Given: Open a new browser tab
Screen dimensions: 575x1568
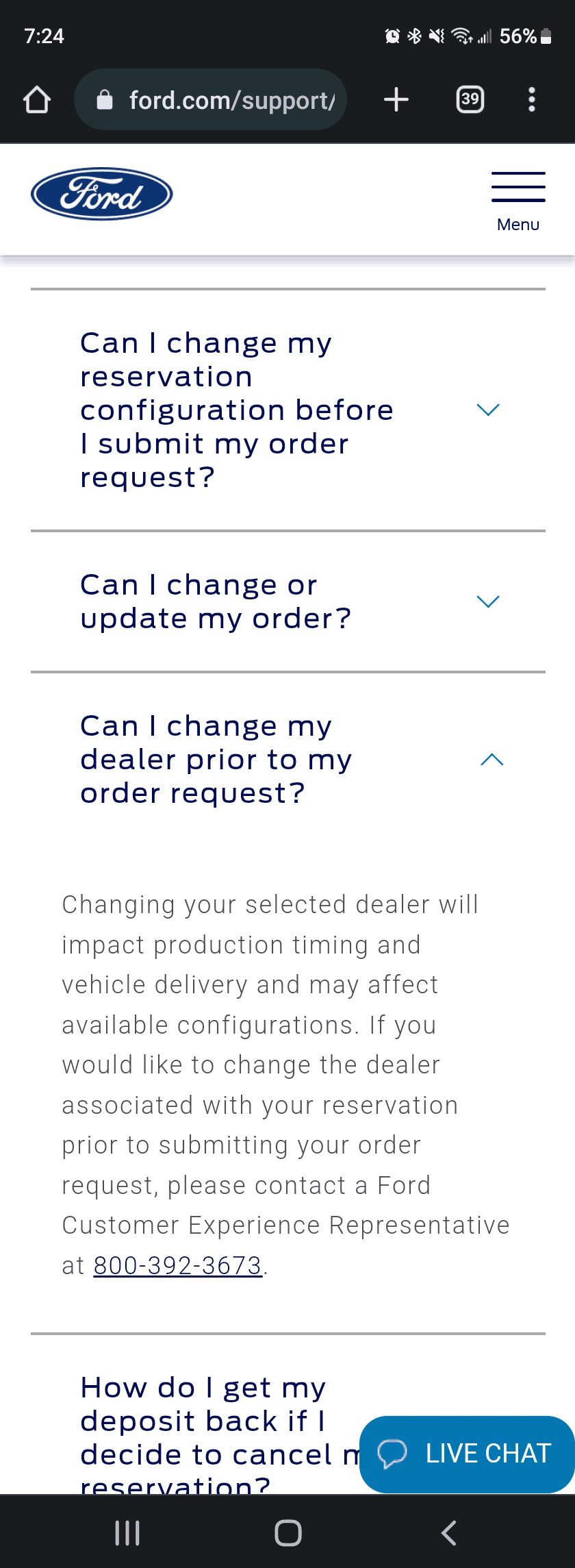Looking at the screenshot, I should click(396, 100).
